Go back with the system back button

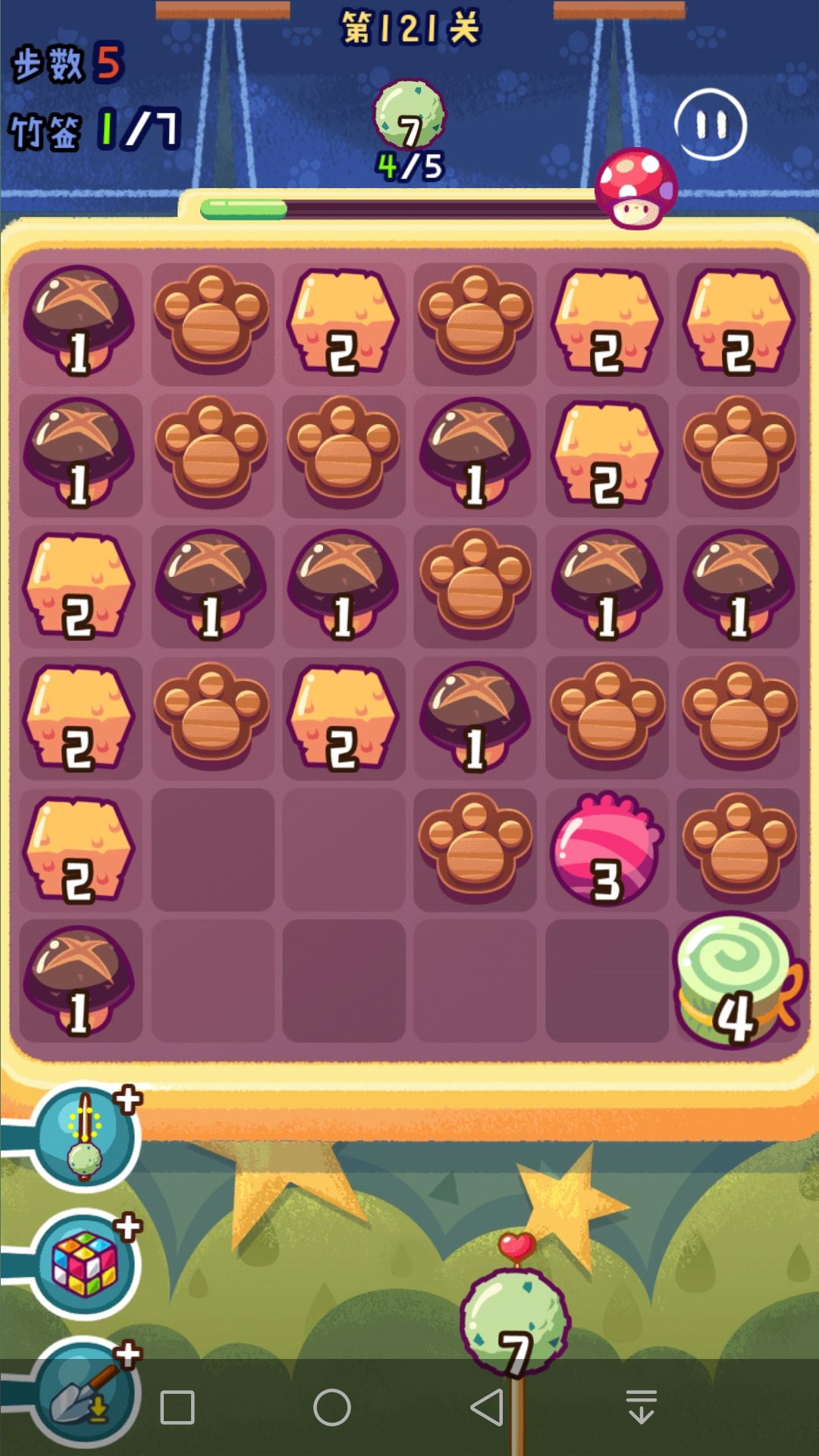tap(487, 1407)
